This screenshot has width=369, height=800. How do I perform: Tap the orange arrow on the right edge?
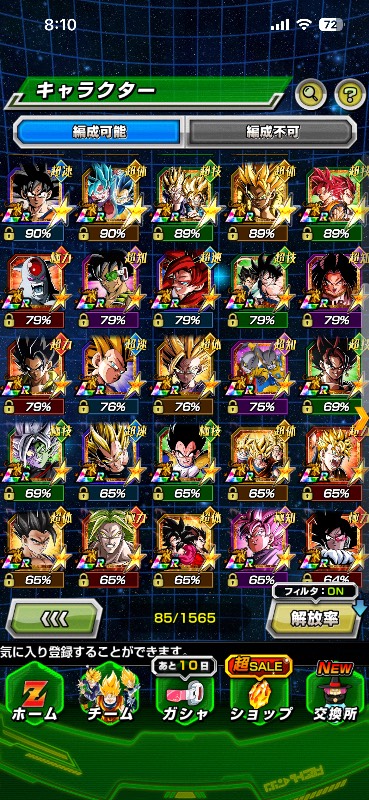pyautogui.click(x=363, y=418)
